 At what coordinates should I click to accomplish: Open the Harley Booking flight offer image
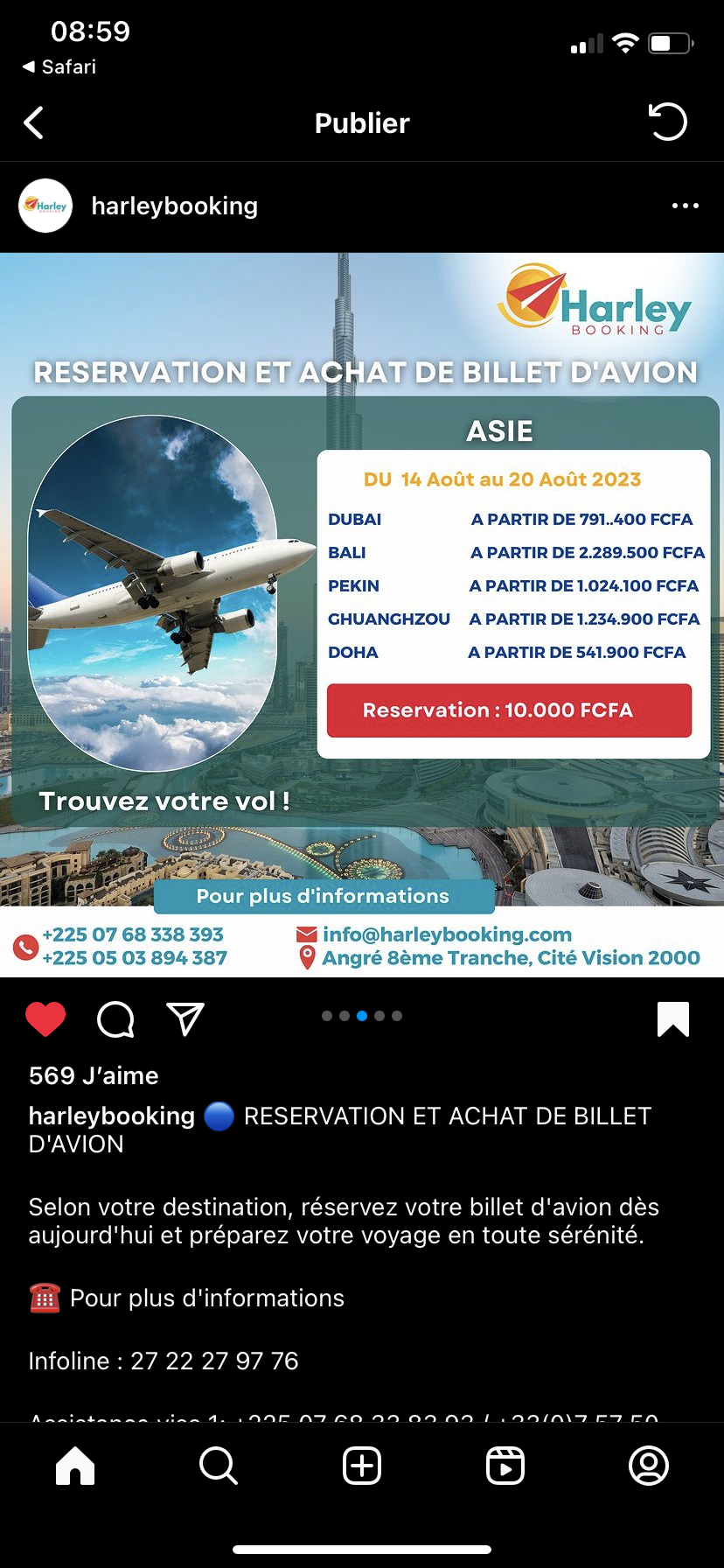[362, 614]
